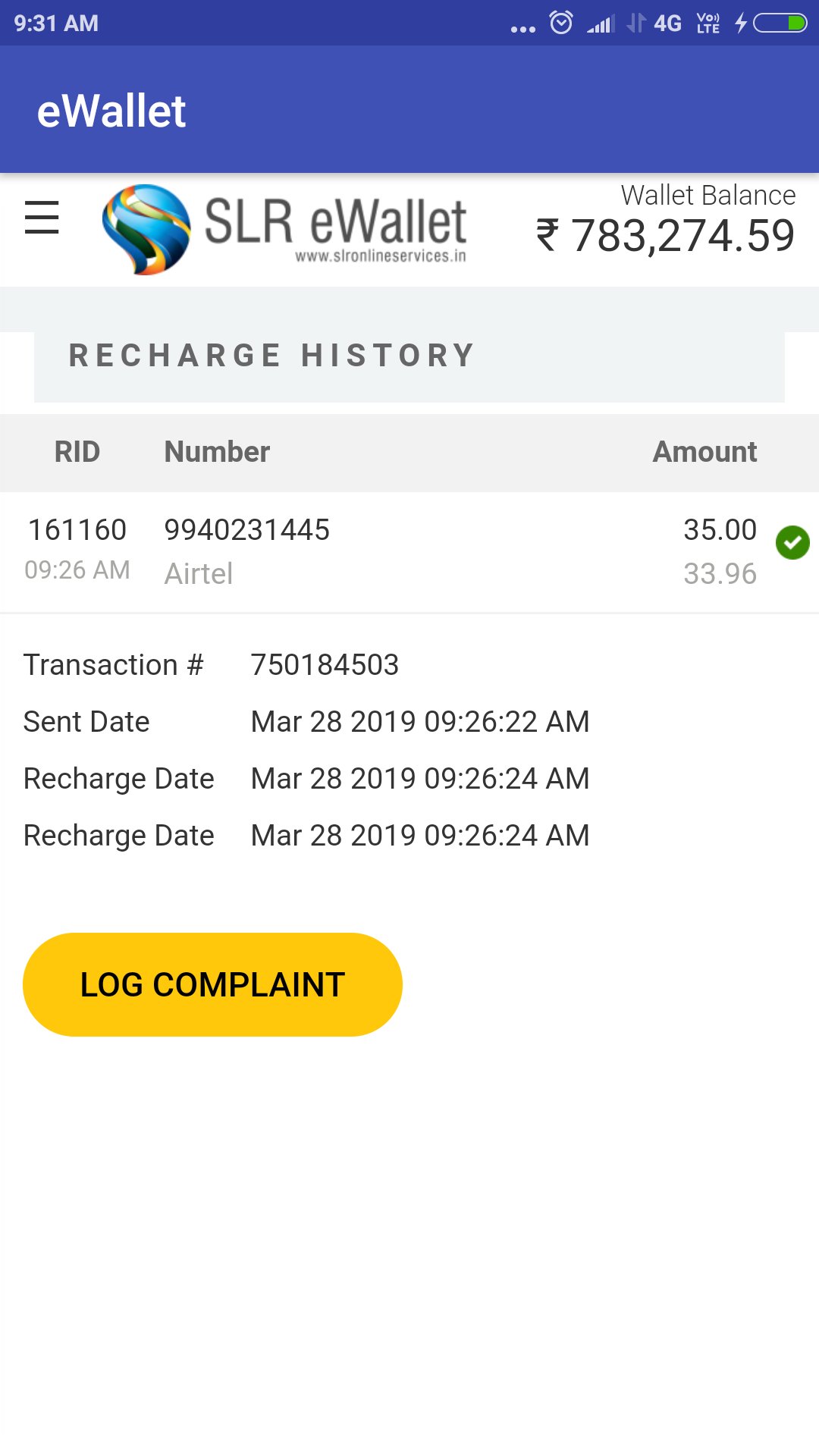Screen dimensions: 819x1456
Task: Click the 4G network indicator
Action: point(667,24)
